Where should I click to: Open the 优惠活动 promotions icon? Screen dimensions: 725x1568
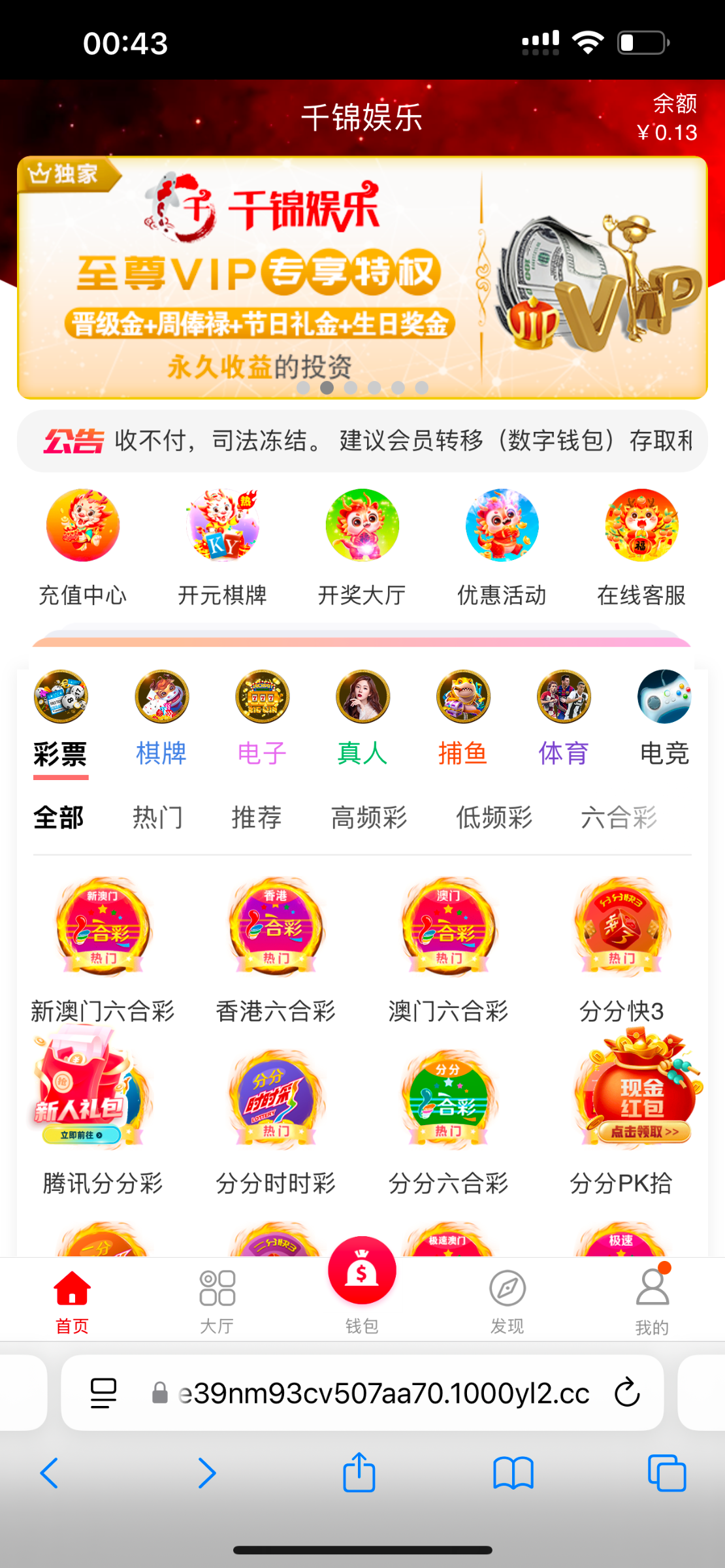[502, 526]
